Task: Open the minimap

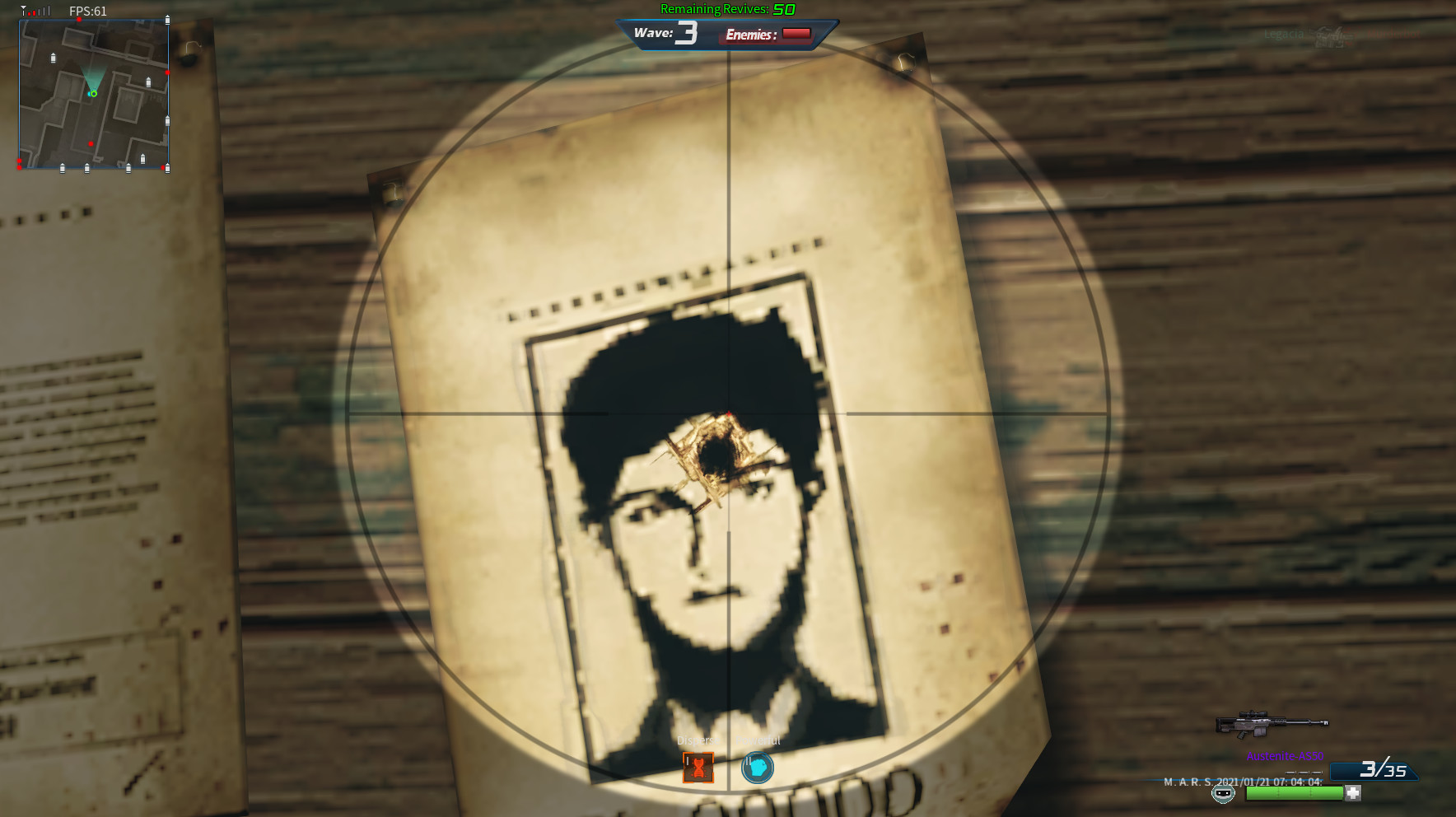Action: 94,95
